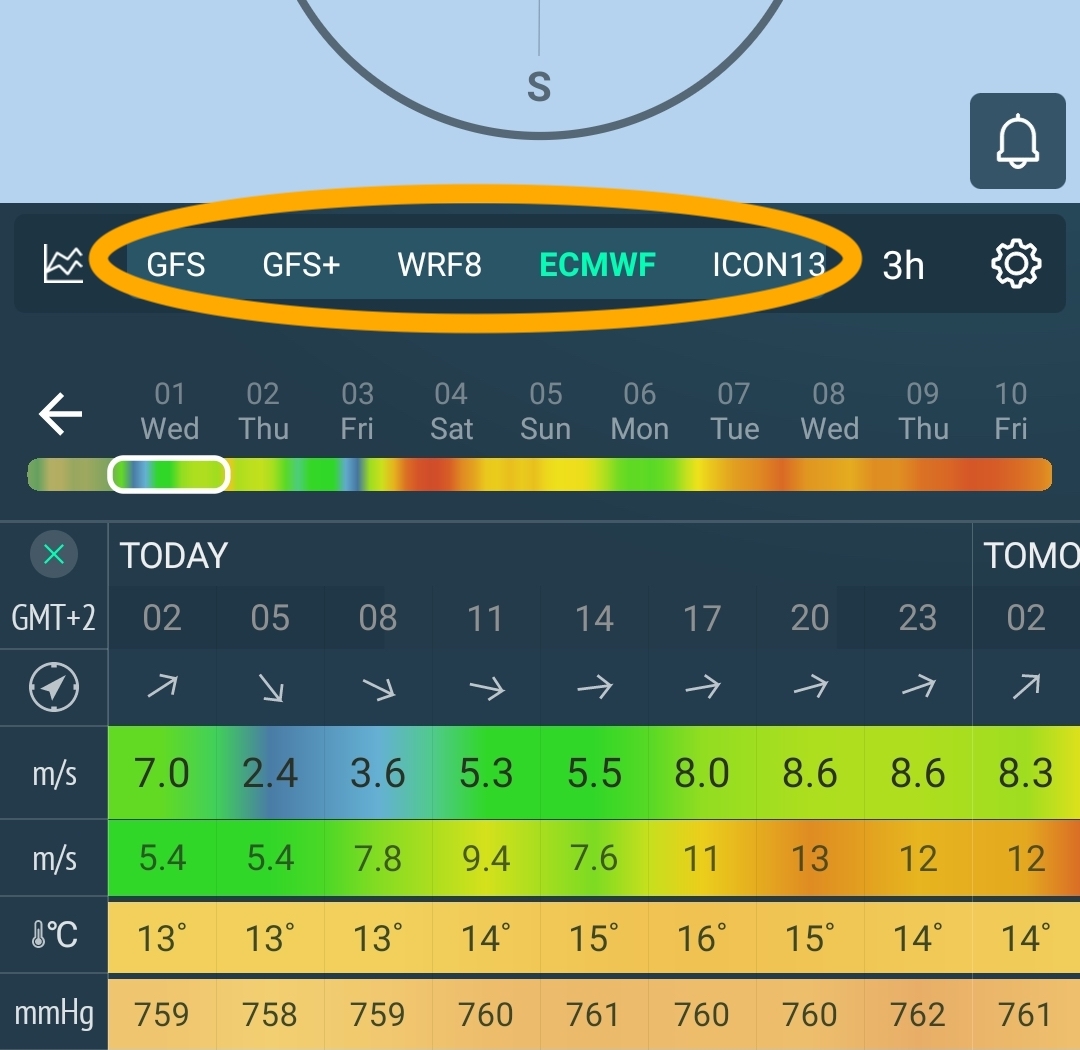Jump to Wed 08 on timeline
Screen dimensions: 1080x1050
[829, 412]
